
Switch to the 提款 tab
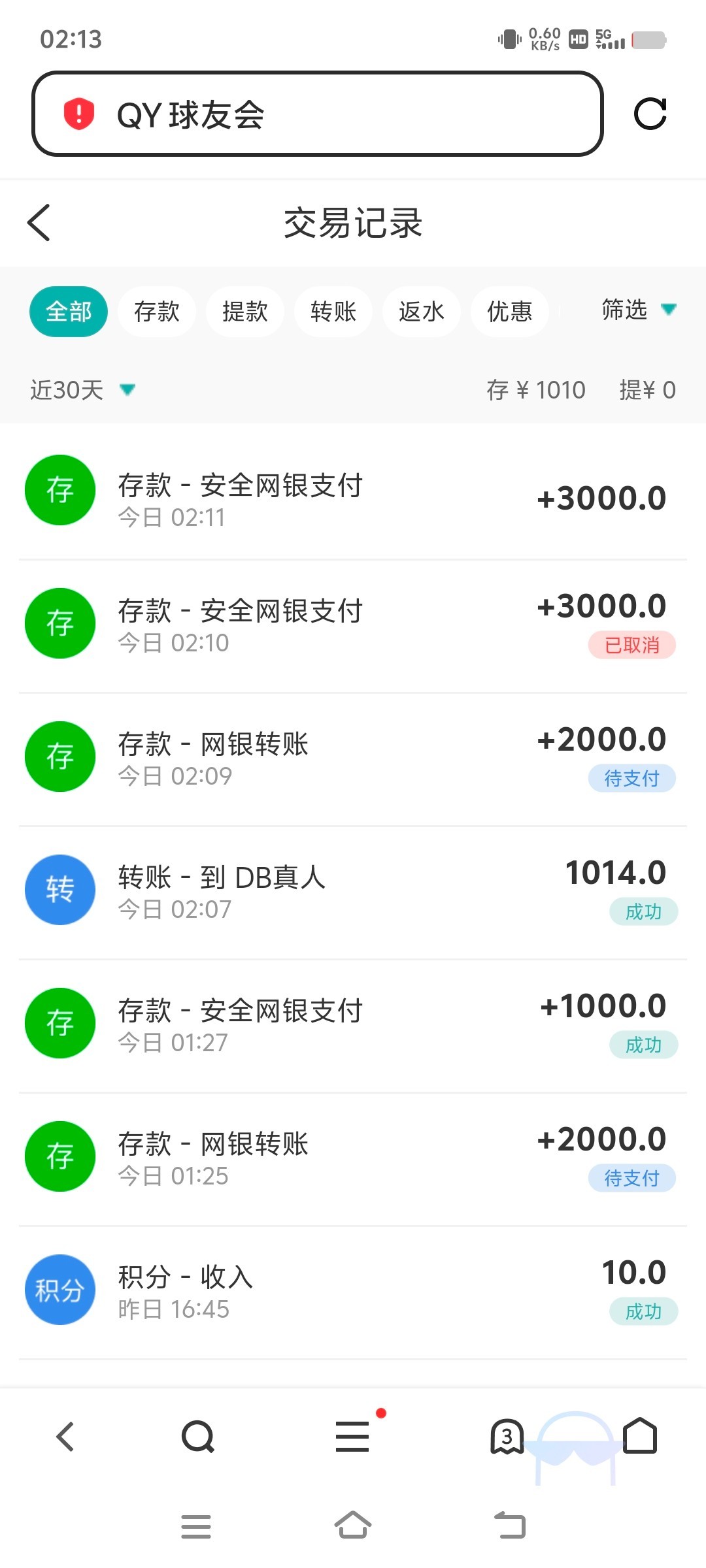245,312
